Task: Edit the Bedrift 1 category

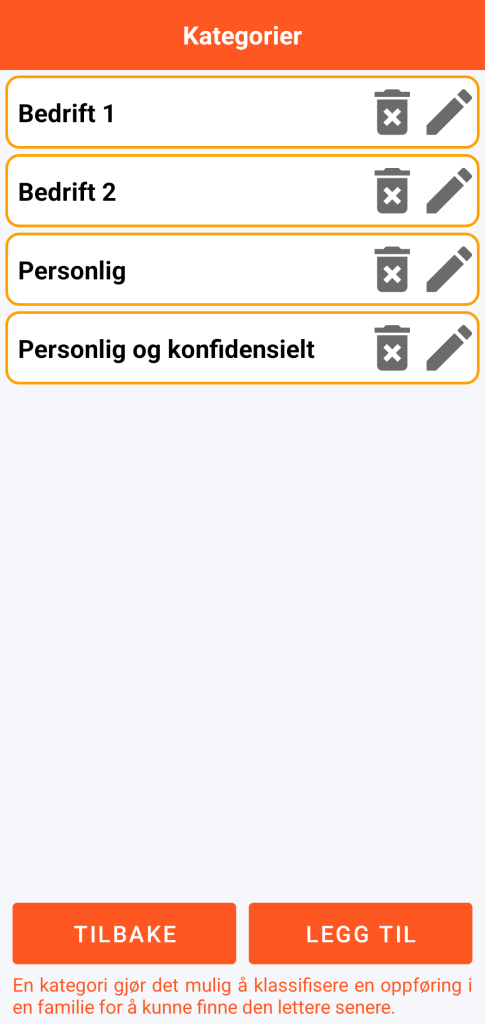Action: (x=449, y=112)
